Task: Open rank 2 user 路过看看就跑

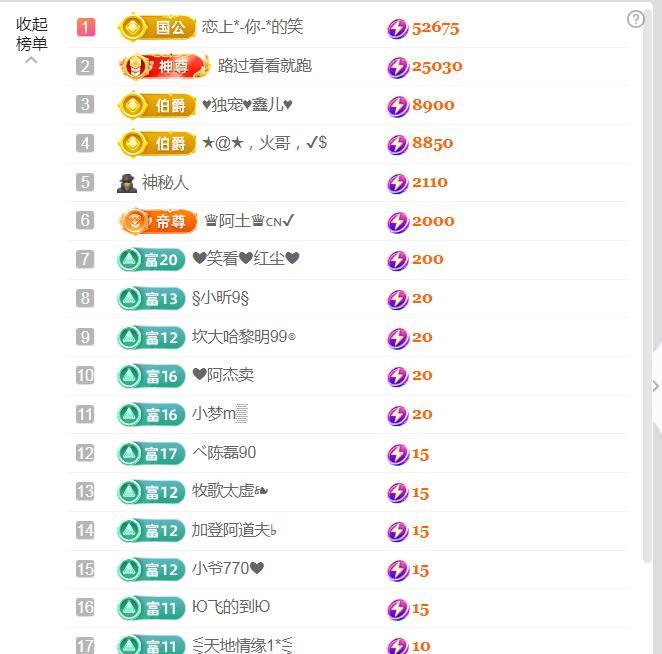Action: click(264, 66)
